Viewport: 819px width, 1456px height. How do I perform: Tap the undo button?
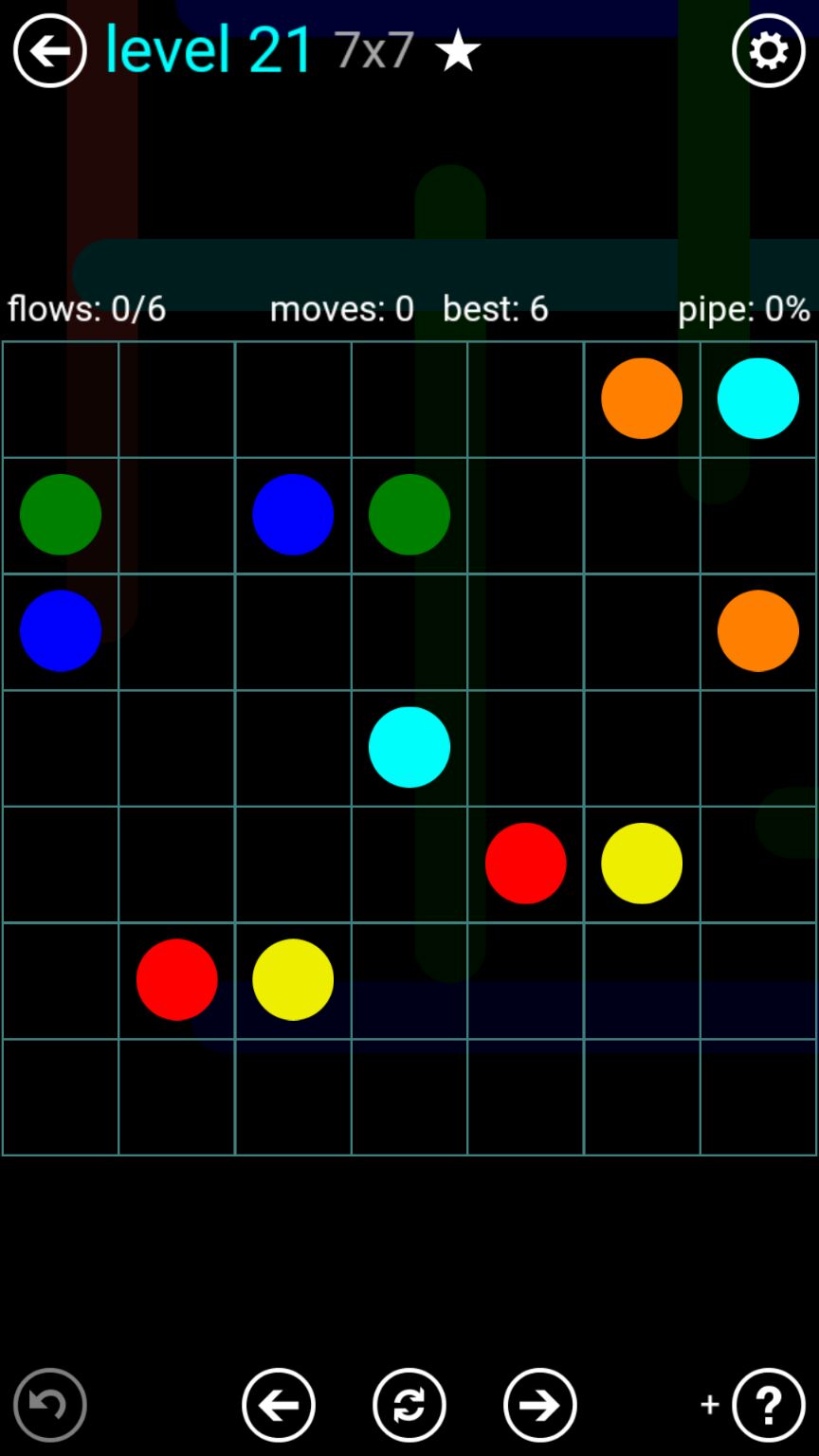pos(49,1405)
